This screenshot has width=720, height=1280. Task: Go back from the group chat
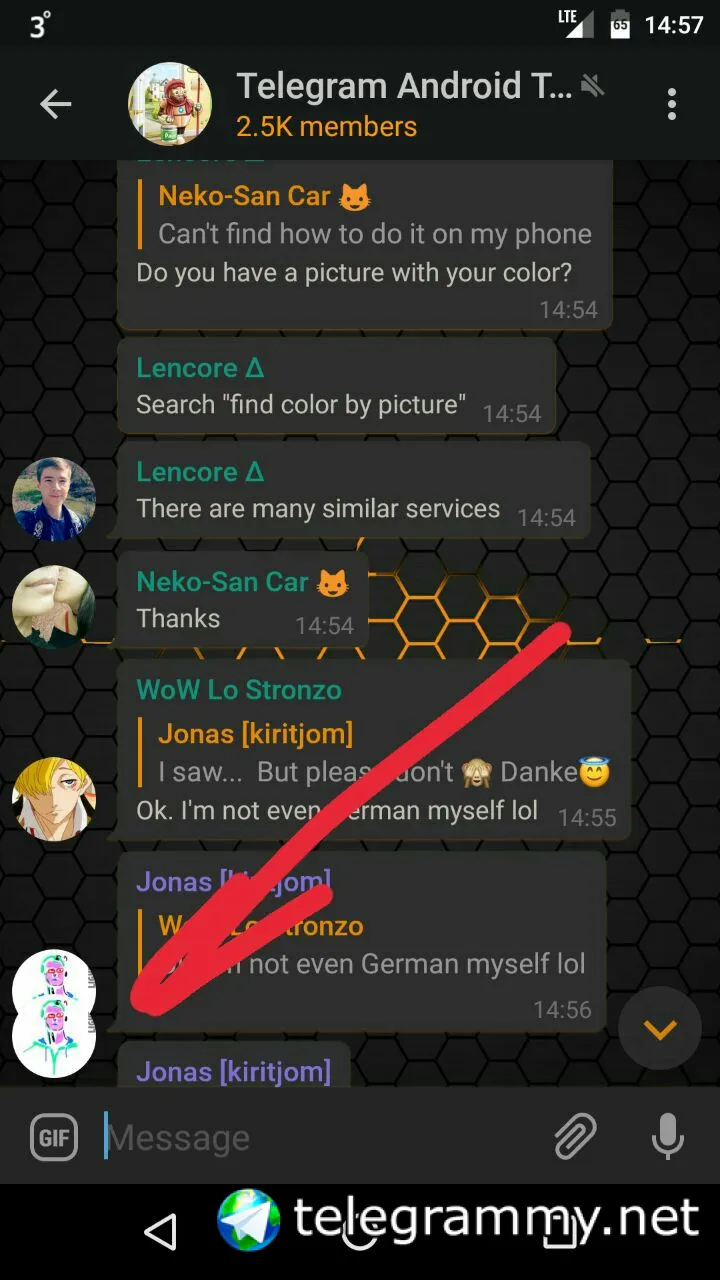pyautogui.click(x=55, y=104)
